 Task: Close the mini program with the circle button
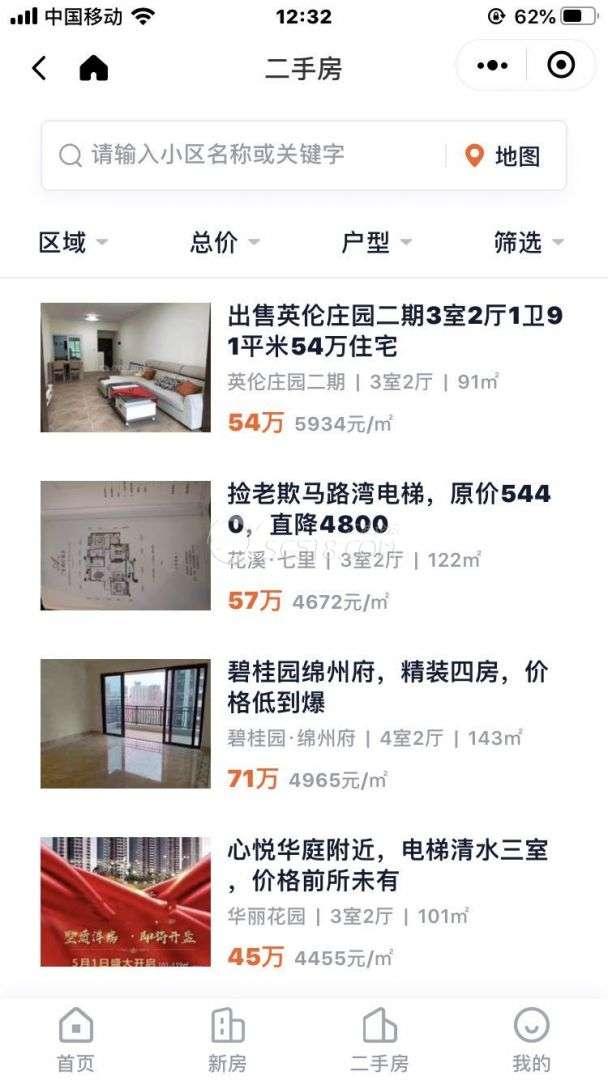pyautogui.click(x=561, y=66)
